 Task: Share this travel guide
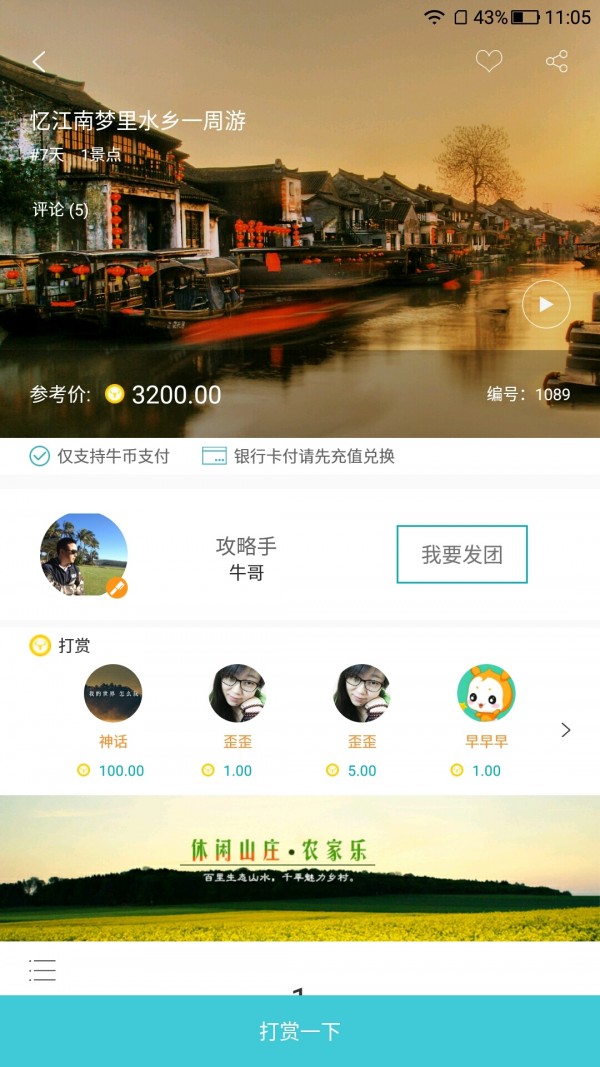tap(557, 62)
